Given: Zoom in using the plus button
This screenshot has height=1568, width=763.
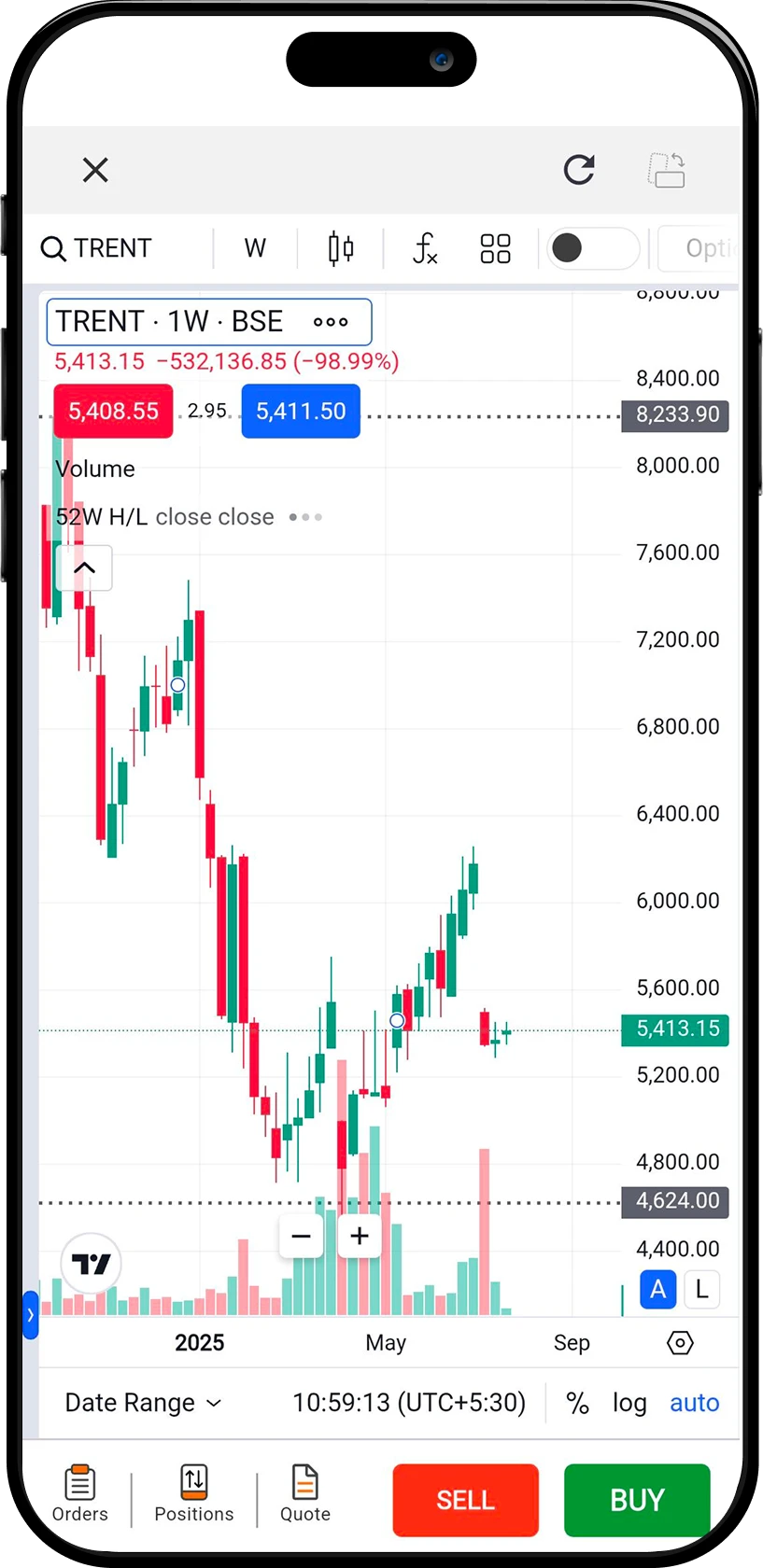Looking at the screenshot, I should [360, 1236].
